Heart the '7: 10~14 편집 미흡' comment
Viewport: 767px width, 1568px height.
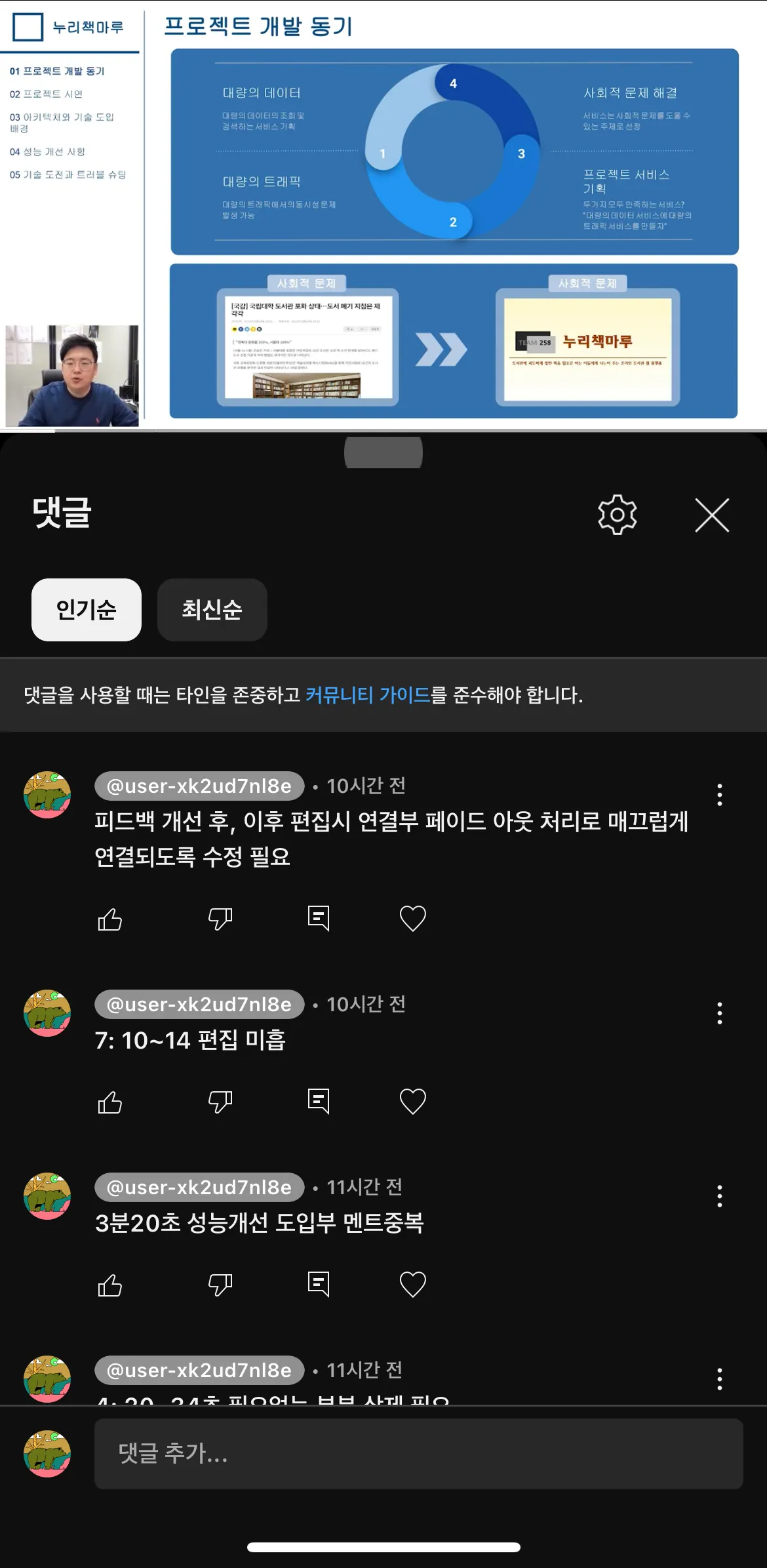[x=413, y=1102]
